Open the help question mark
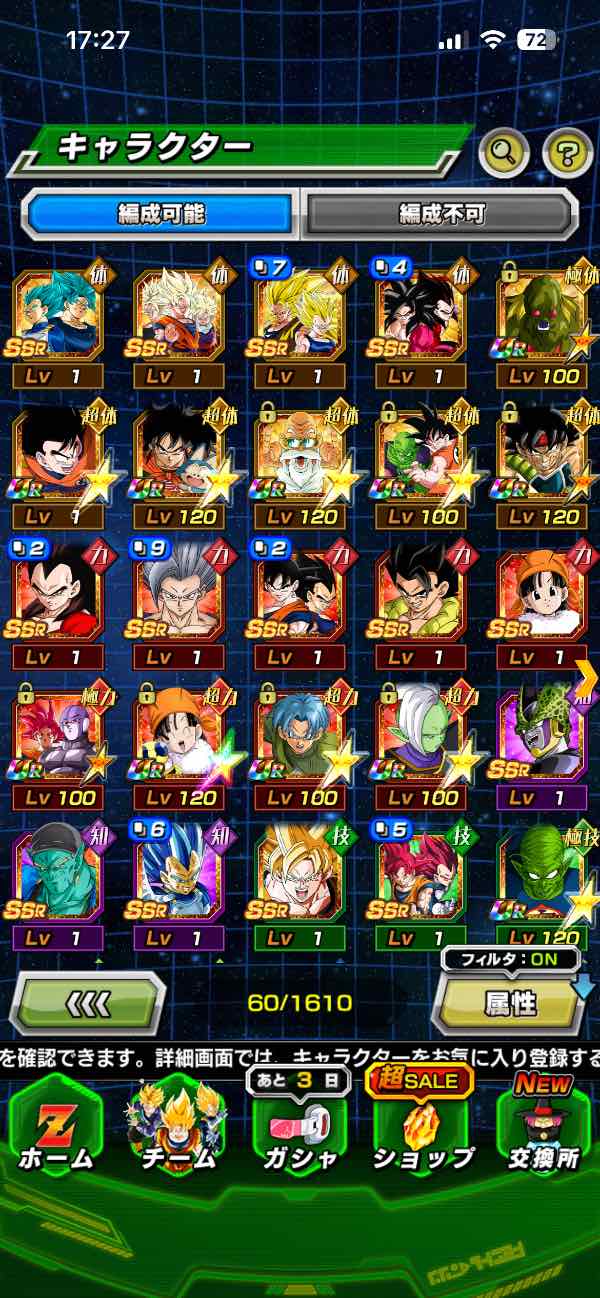 [x=567, y=153]
